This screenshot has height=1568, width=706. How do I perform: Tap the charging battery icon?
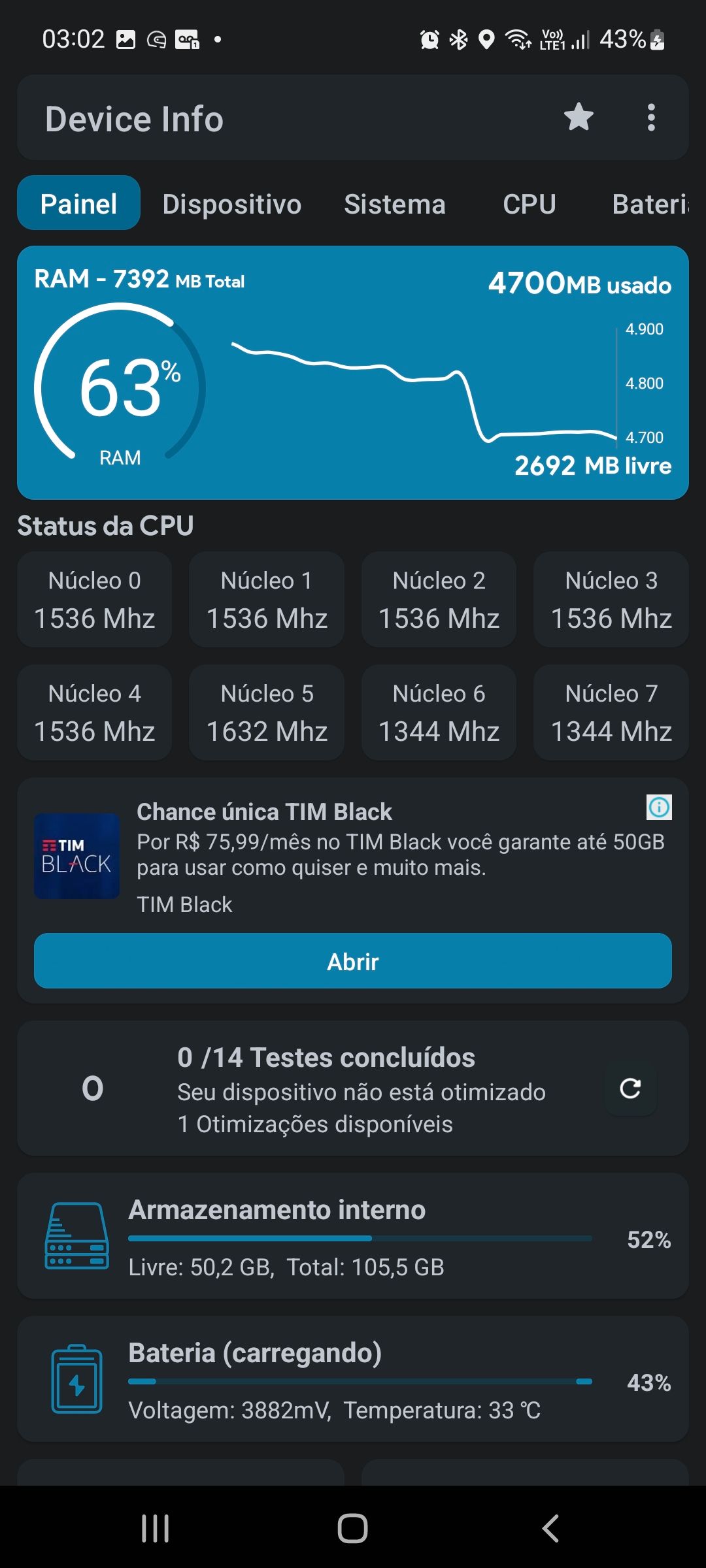pos(76,1382)
